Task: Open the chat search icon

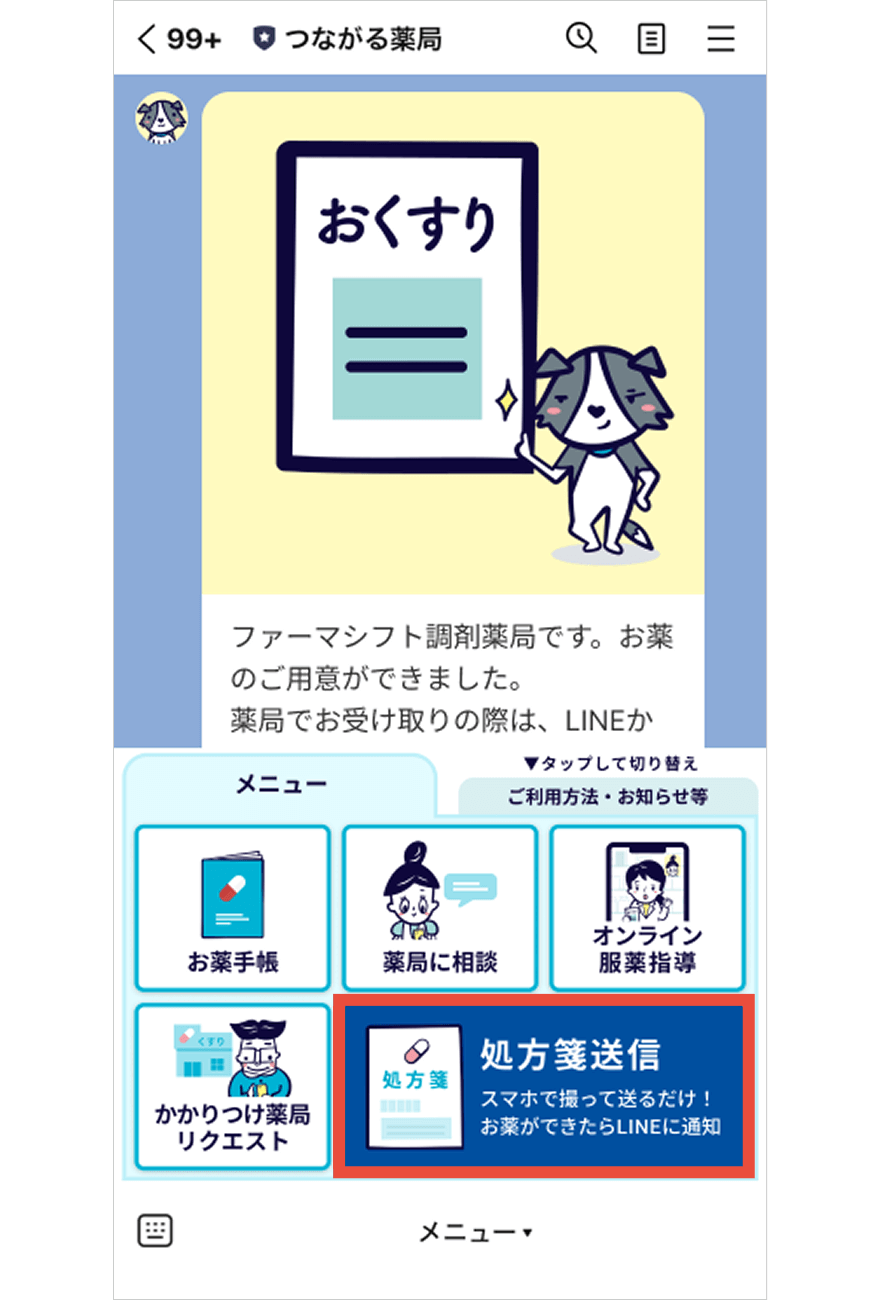Action: (x=581, y=39)
